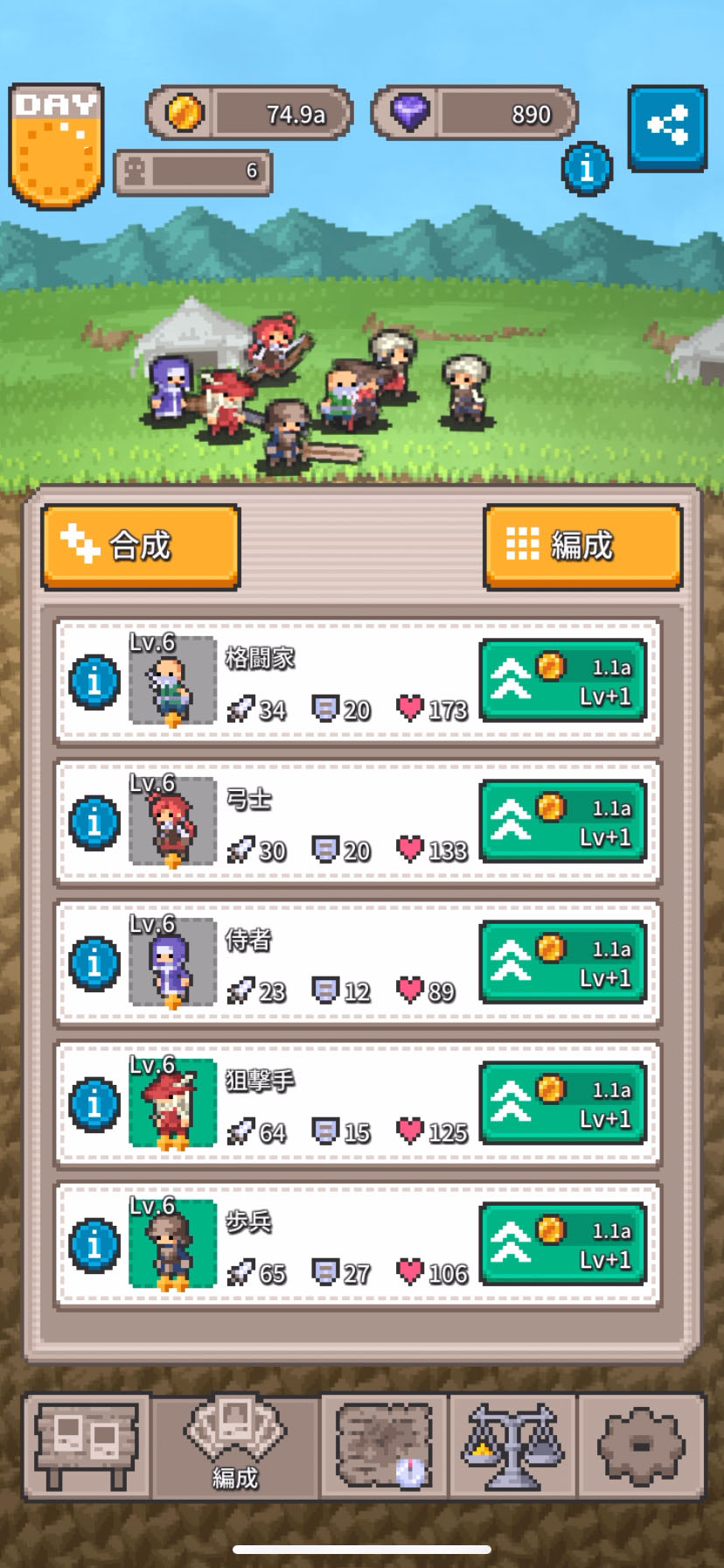This screenshot has width=724, height=1568.
Task: Show info for 狙撃手
Action: [x=94, y=1104]
